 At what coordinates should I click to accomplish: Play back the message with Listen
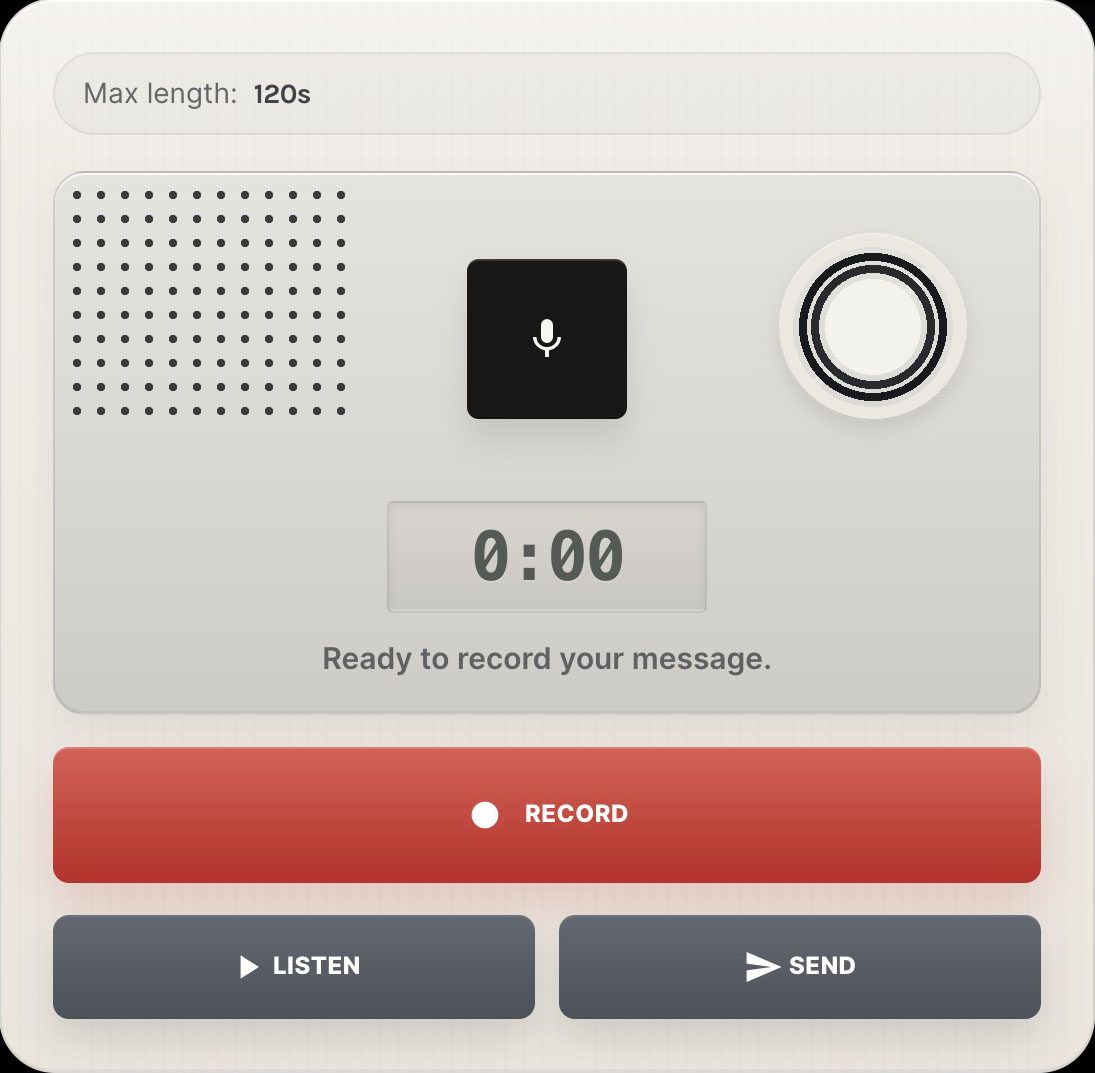pos(294,966)
